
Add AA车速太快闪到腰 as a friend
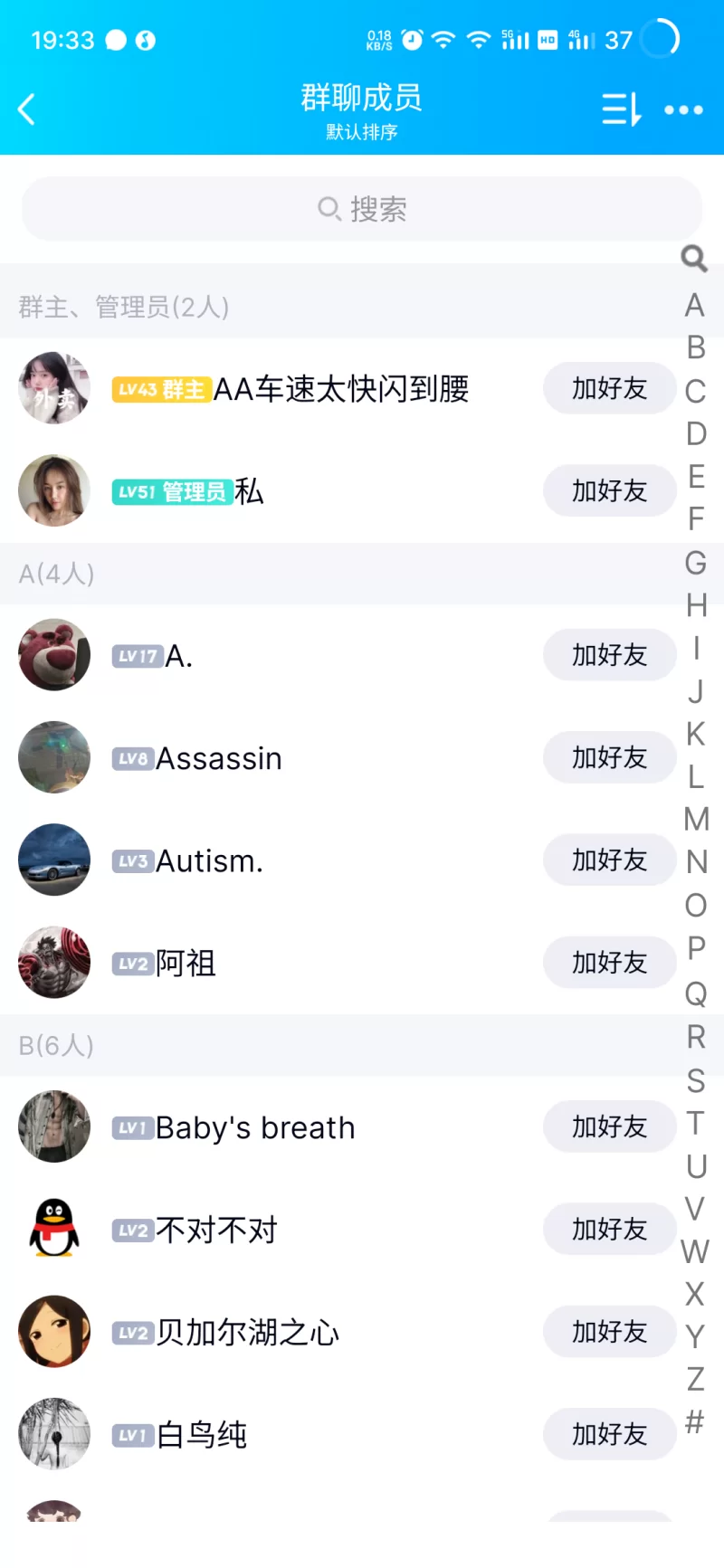click(609, 389)
